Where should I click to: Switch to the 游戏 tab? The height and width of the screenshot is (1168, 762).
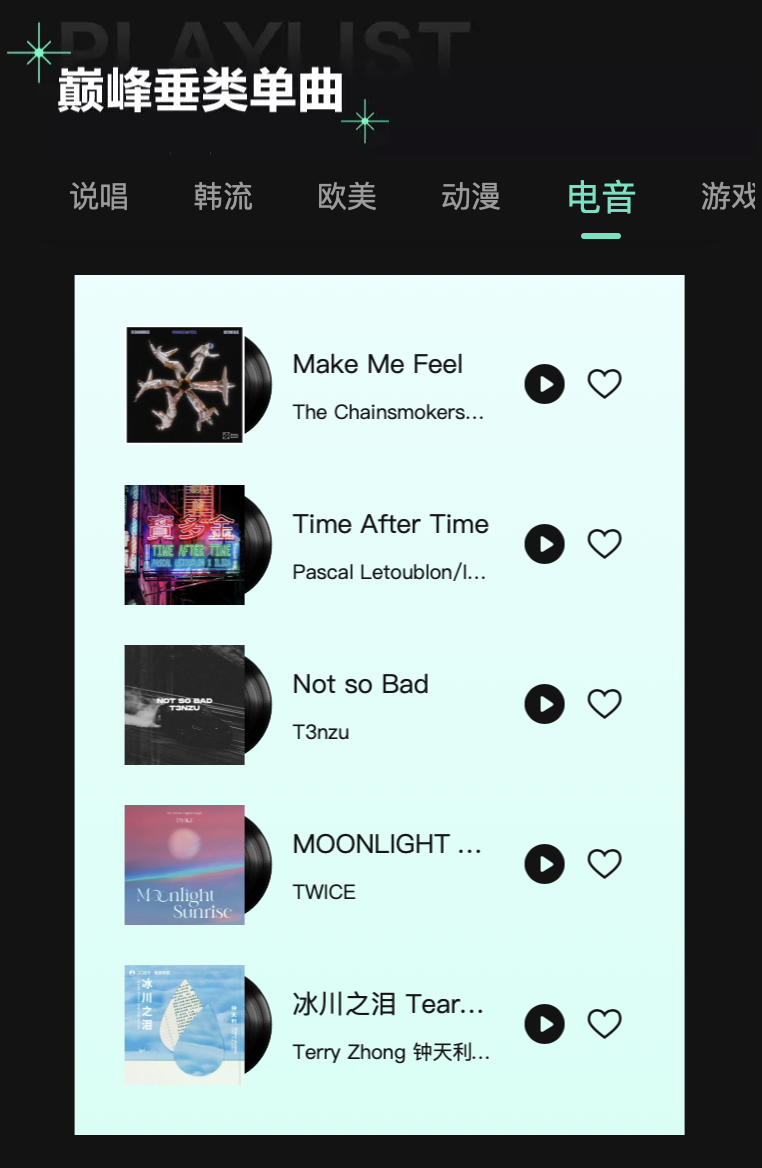(x=728, y=197)
